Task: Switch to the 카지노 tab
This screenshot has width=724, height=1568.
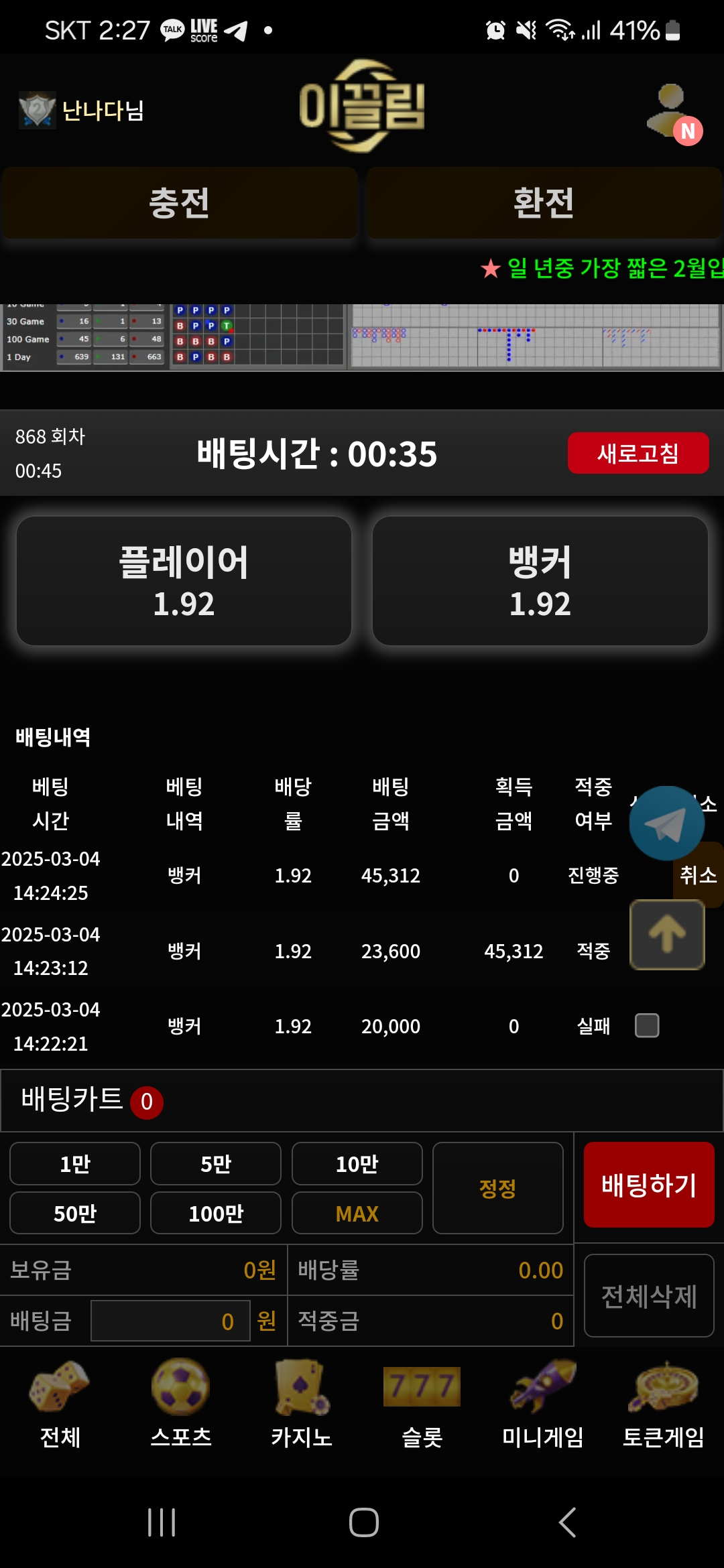Action: pyautogui.click(x=302, y=1404)
